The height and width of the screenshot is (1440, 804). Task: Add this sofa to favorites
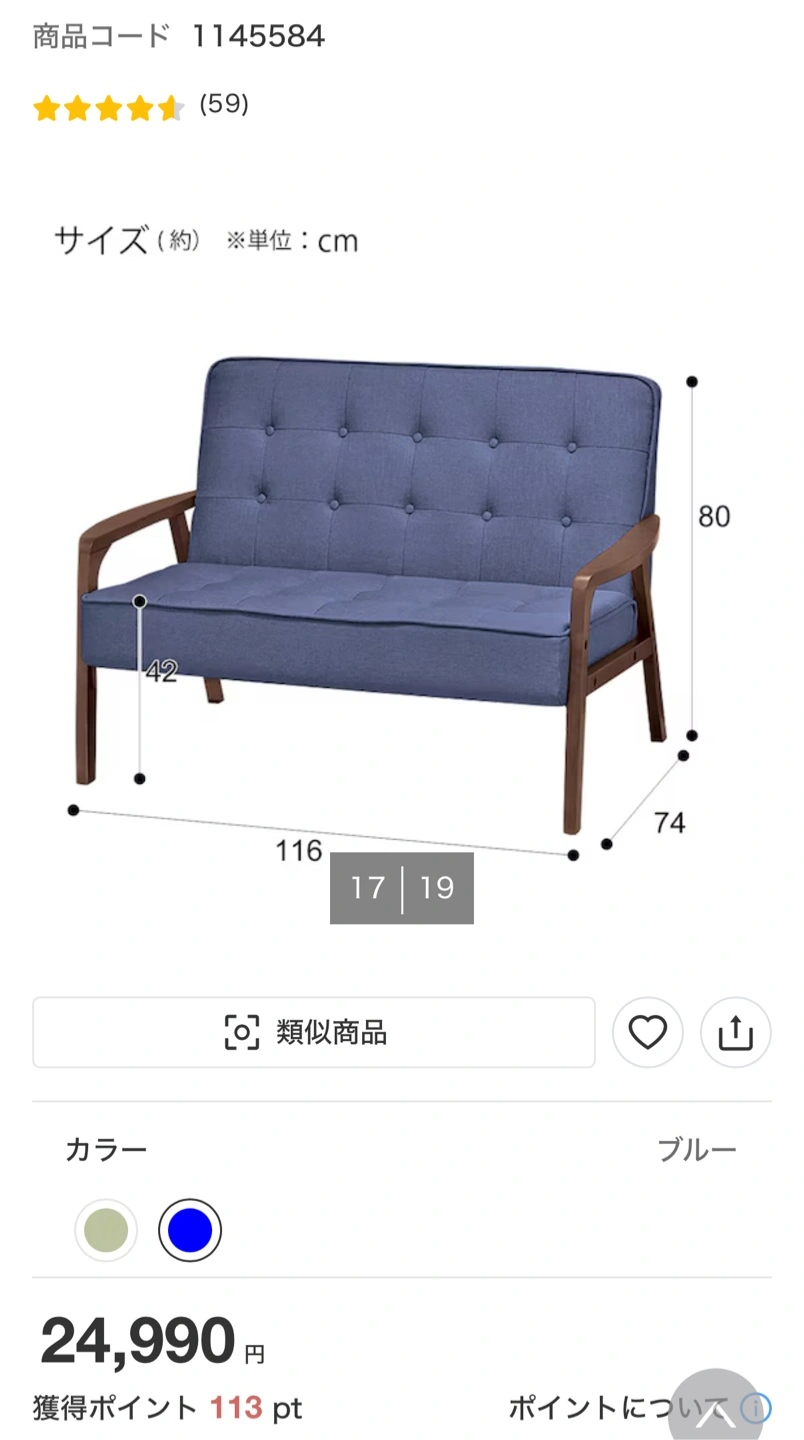pos(647,1032)
